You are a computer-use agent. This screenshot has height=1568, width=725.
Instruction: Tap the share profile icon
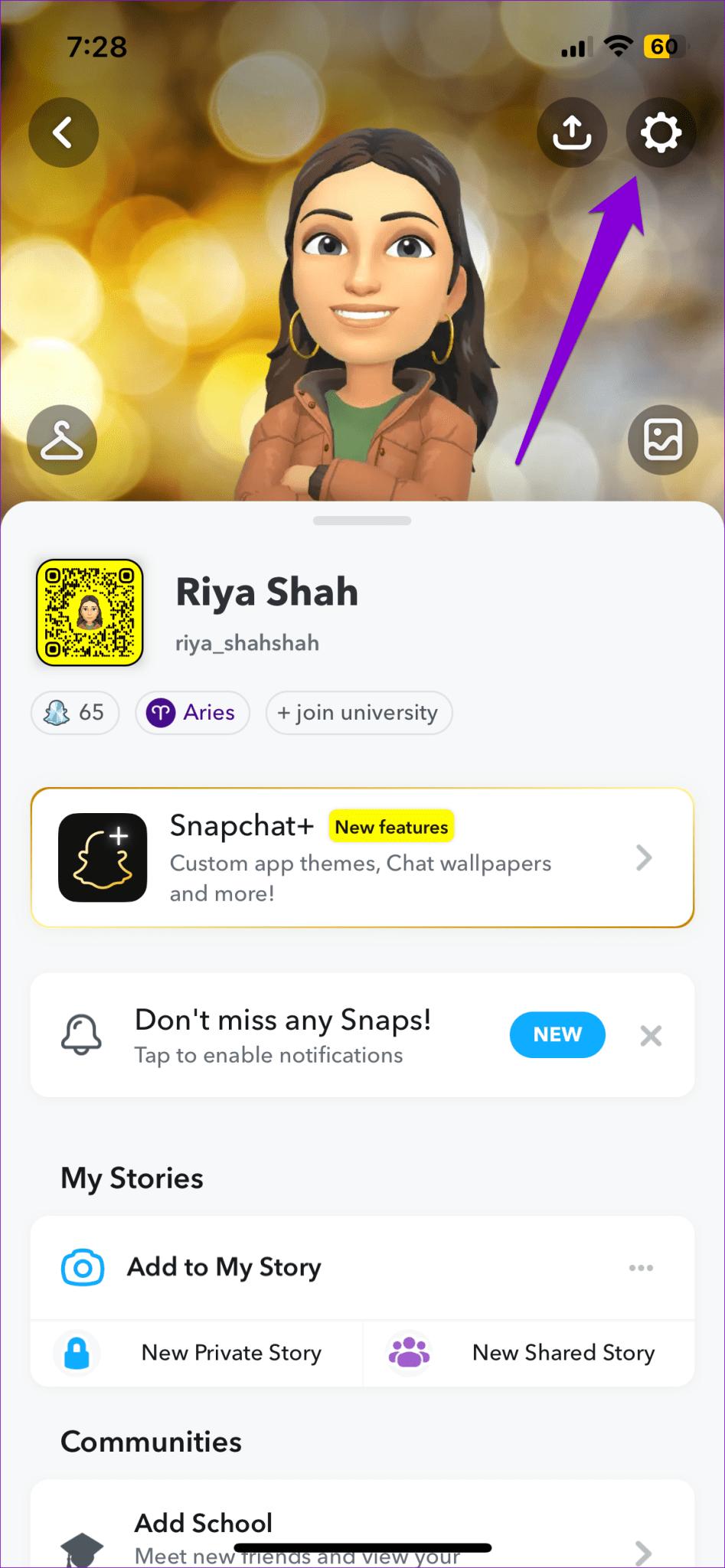tap(572, 132)
